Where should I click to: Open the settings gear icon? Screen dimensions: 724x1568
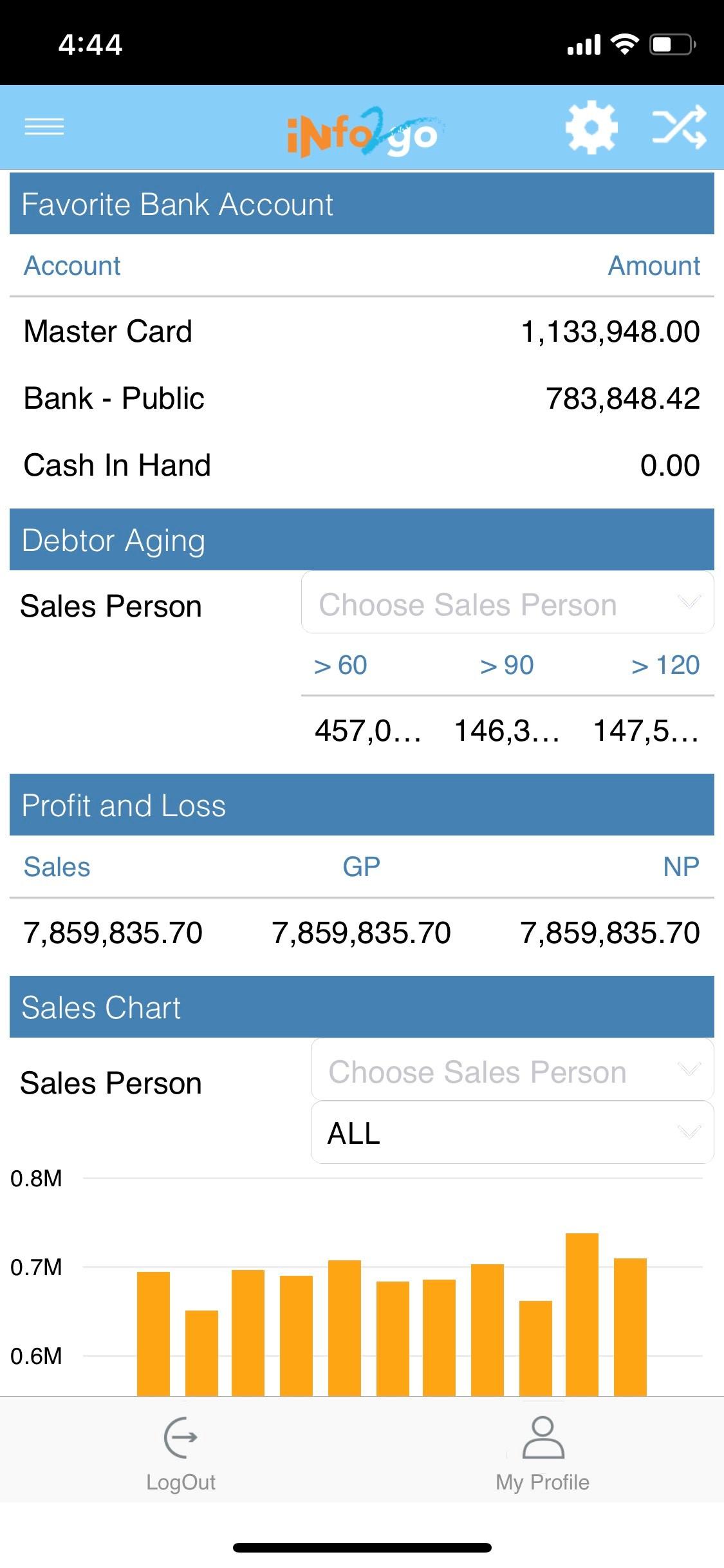point(591,127)
